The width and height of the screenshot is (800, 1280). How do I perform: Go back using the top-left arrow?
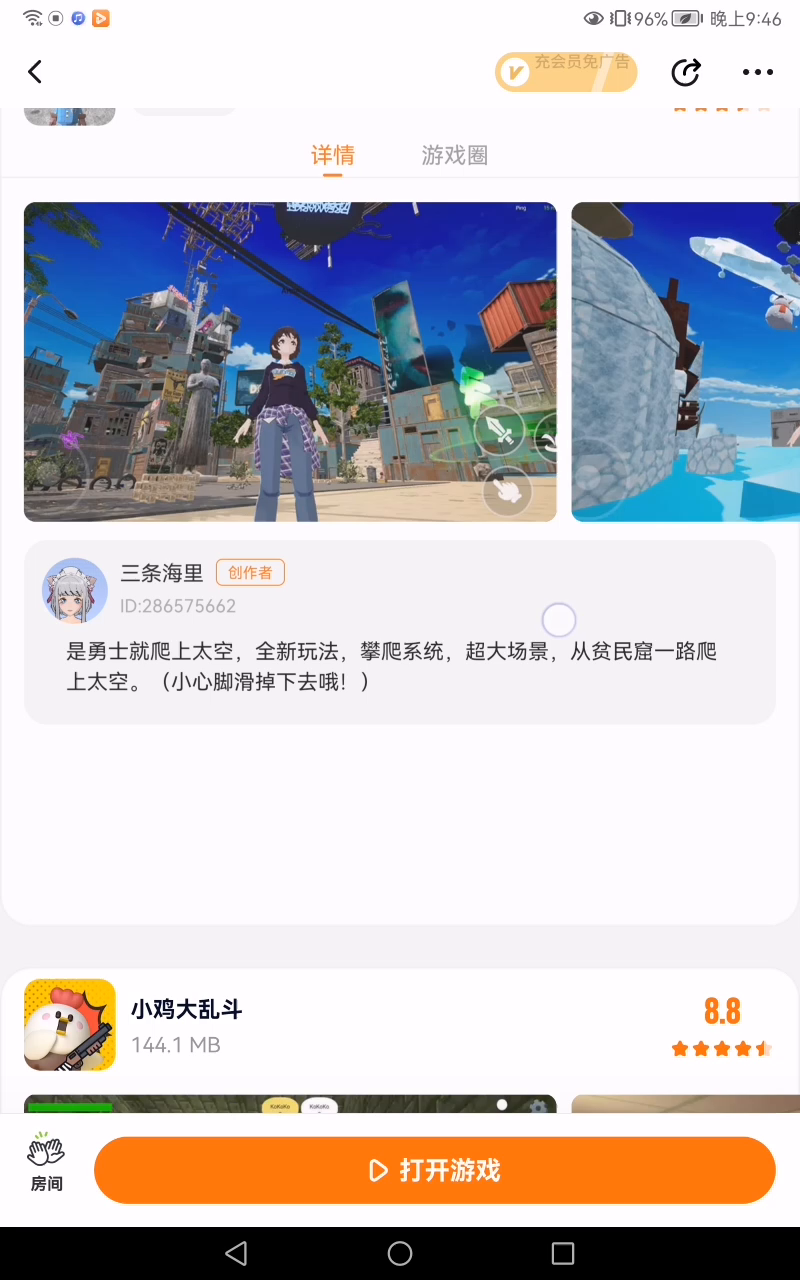point(35,72)
